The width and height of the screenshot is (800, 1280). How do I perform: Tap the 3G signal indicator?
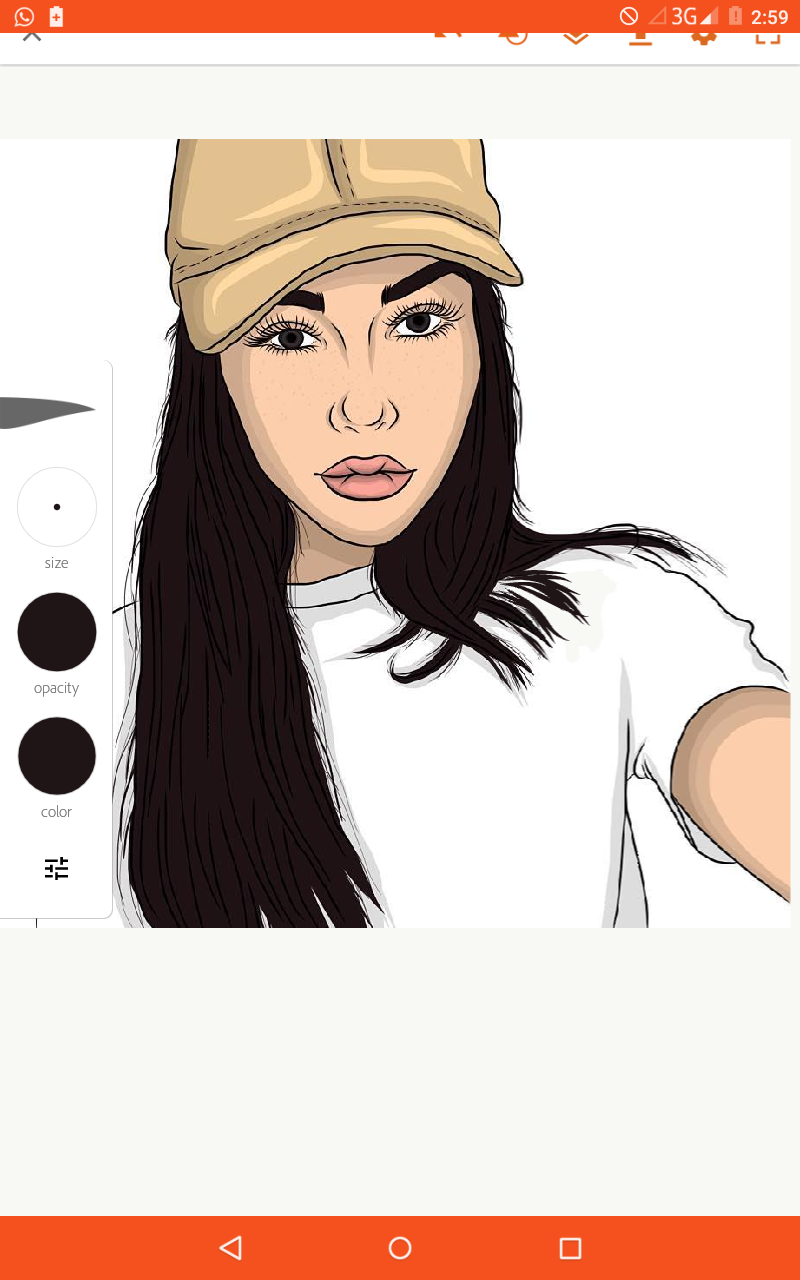(x=683, y=16)
